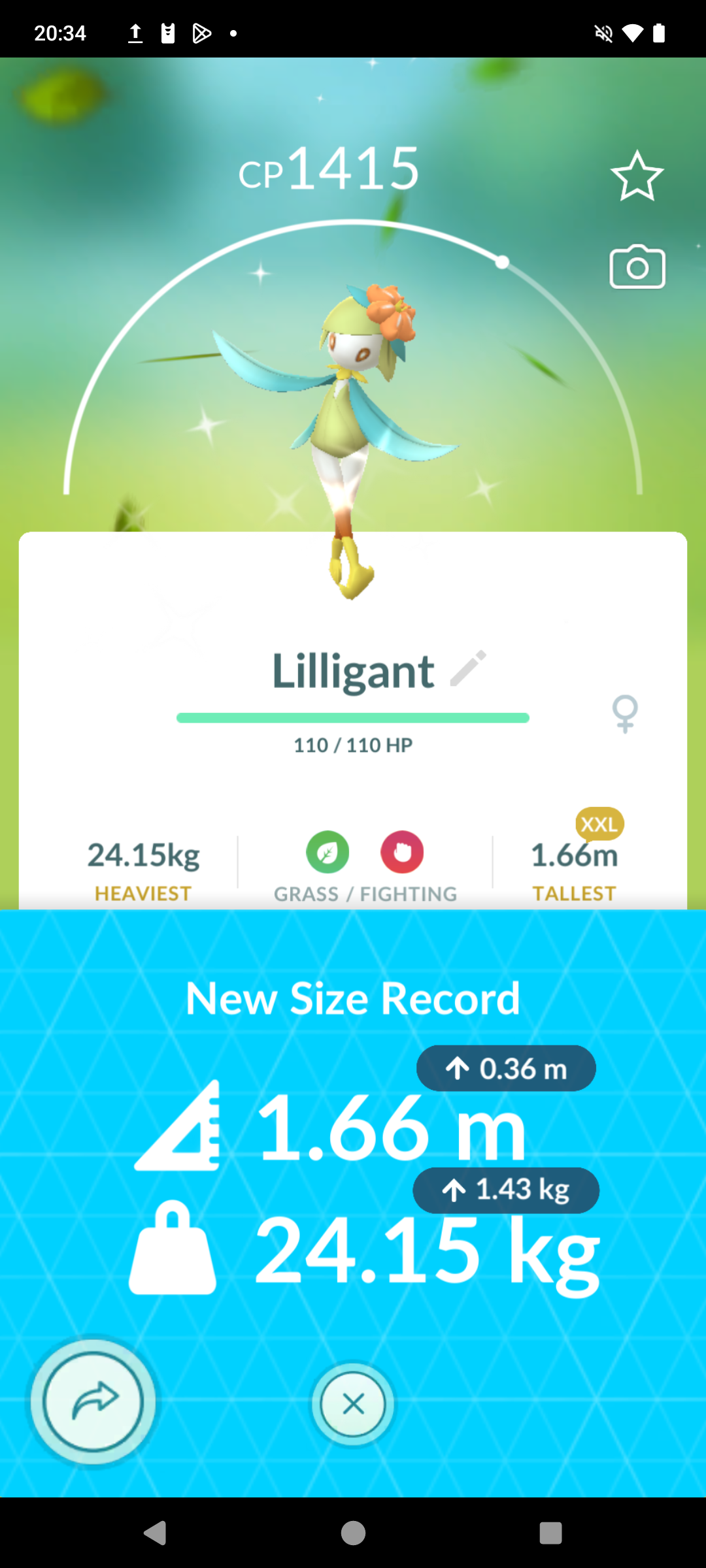Go back using the system back button
The width and height of the screenshot is (706, 1568).
pyautogui.click(x=156, y=1532)
